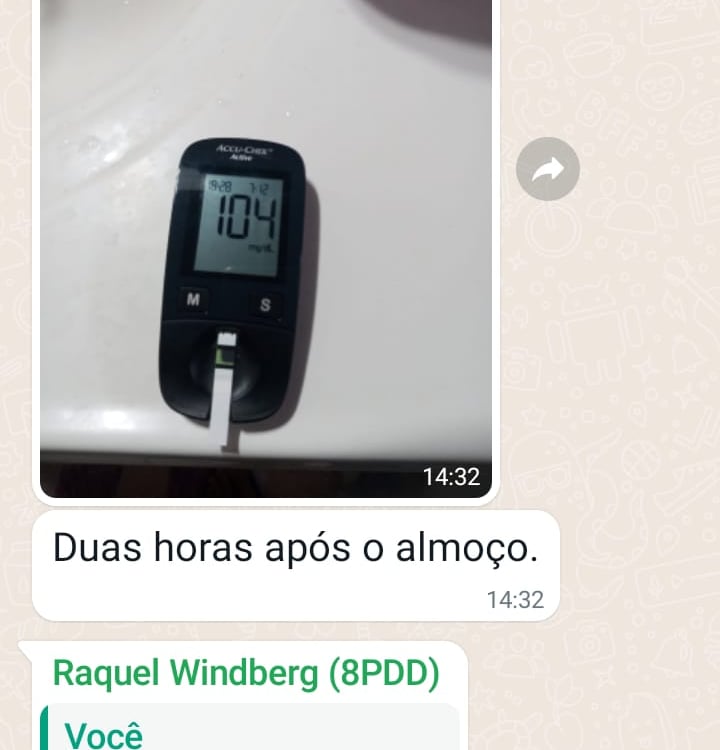The image size is (720, 750).
Task: Open quoted reply from Você
Action: [250, 730]
